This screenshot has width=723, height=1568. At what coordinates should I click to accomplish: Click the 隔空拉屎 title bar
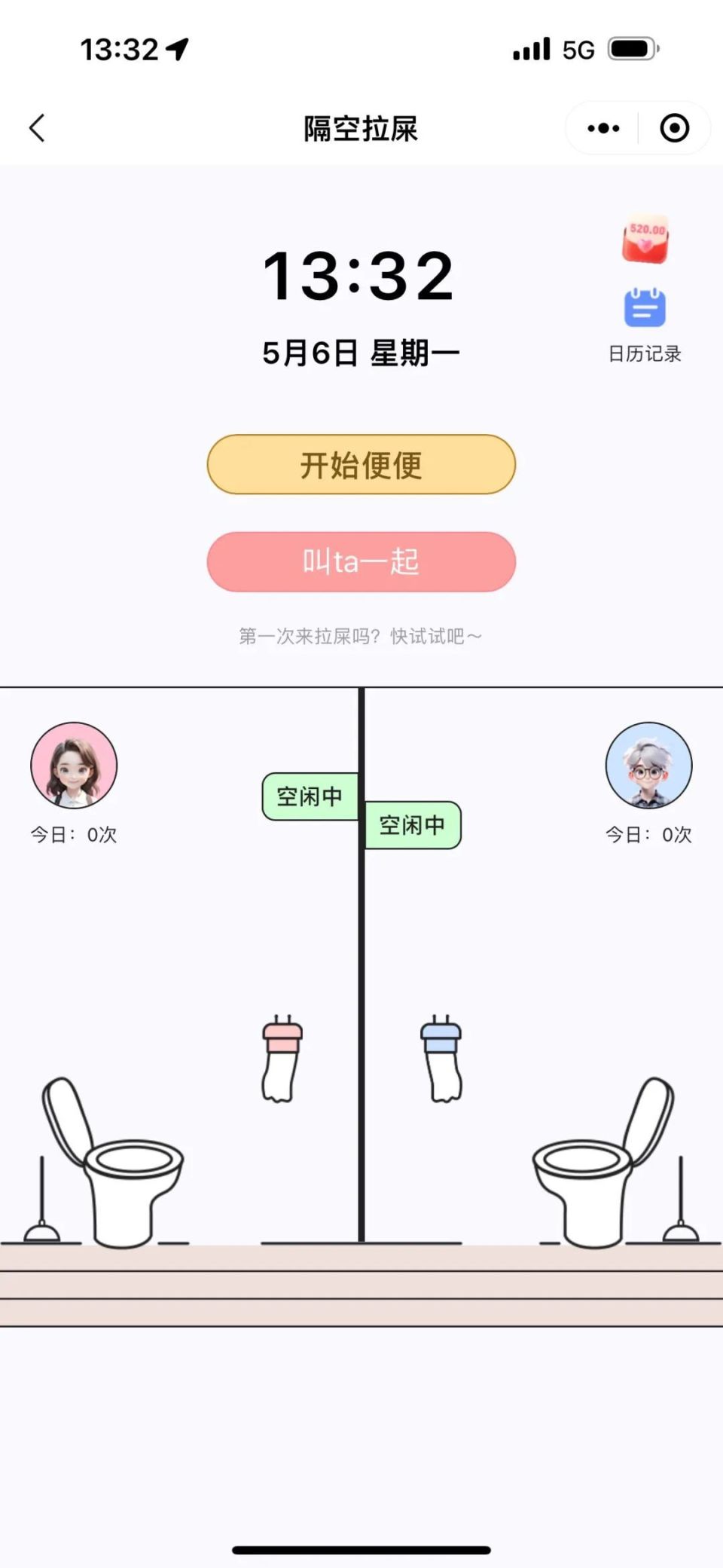tap(361, 128)
